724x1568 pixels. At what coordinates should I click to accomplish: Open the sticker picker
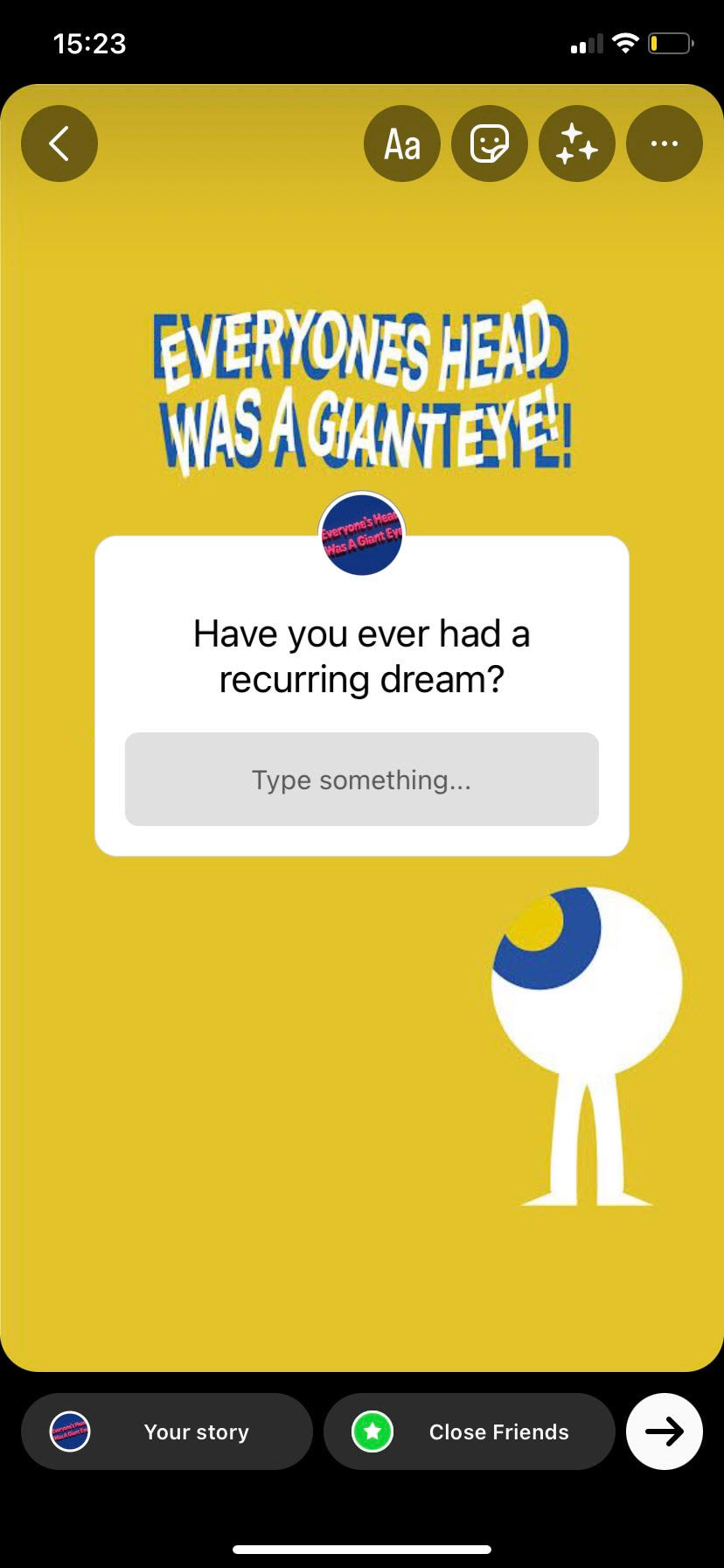(490, 143)
